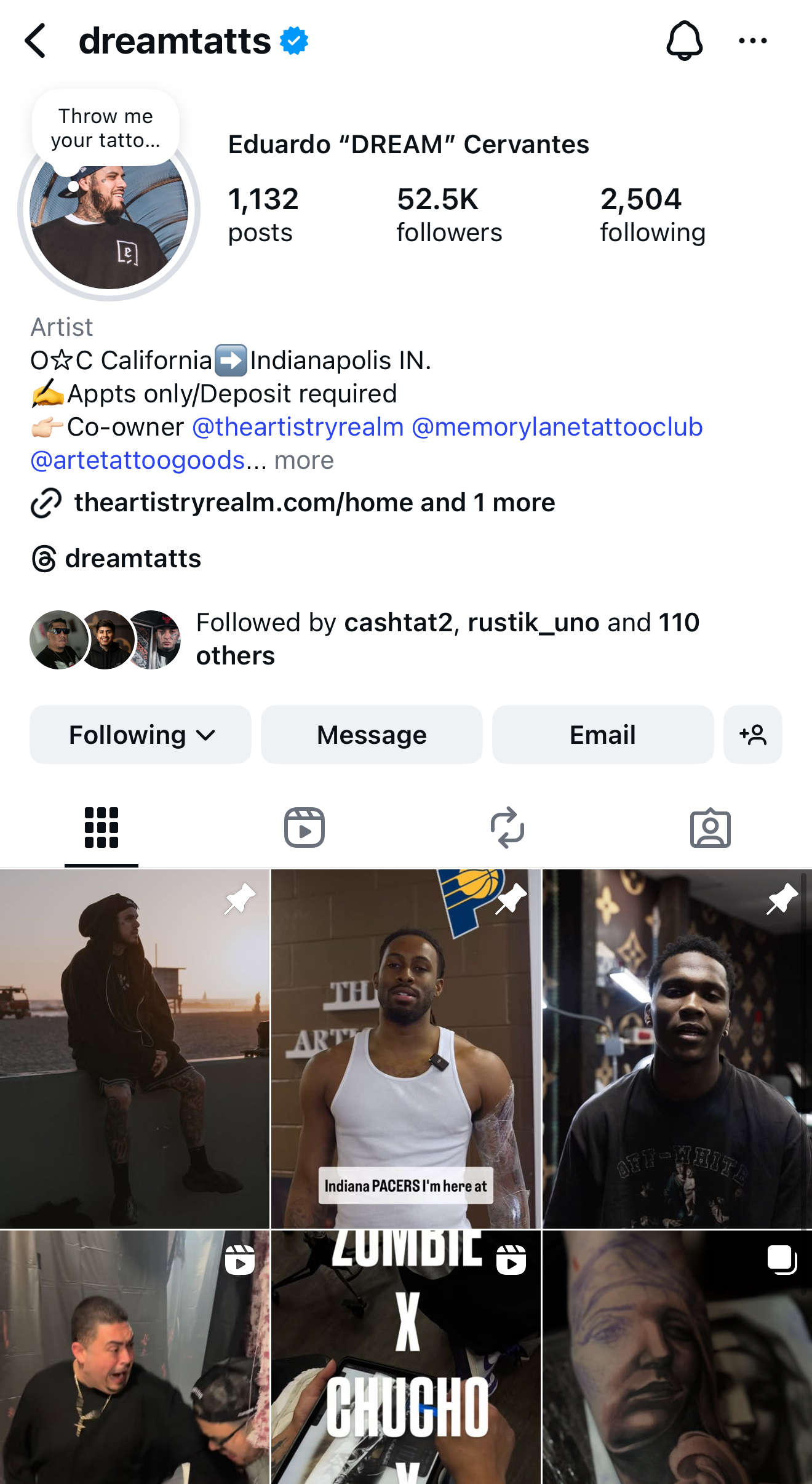Switch to the reposts tab
The image size is (812, 1484).
tap(507, 828)
